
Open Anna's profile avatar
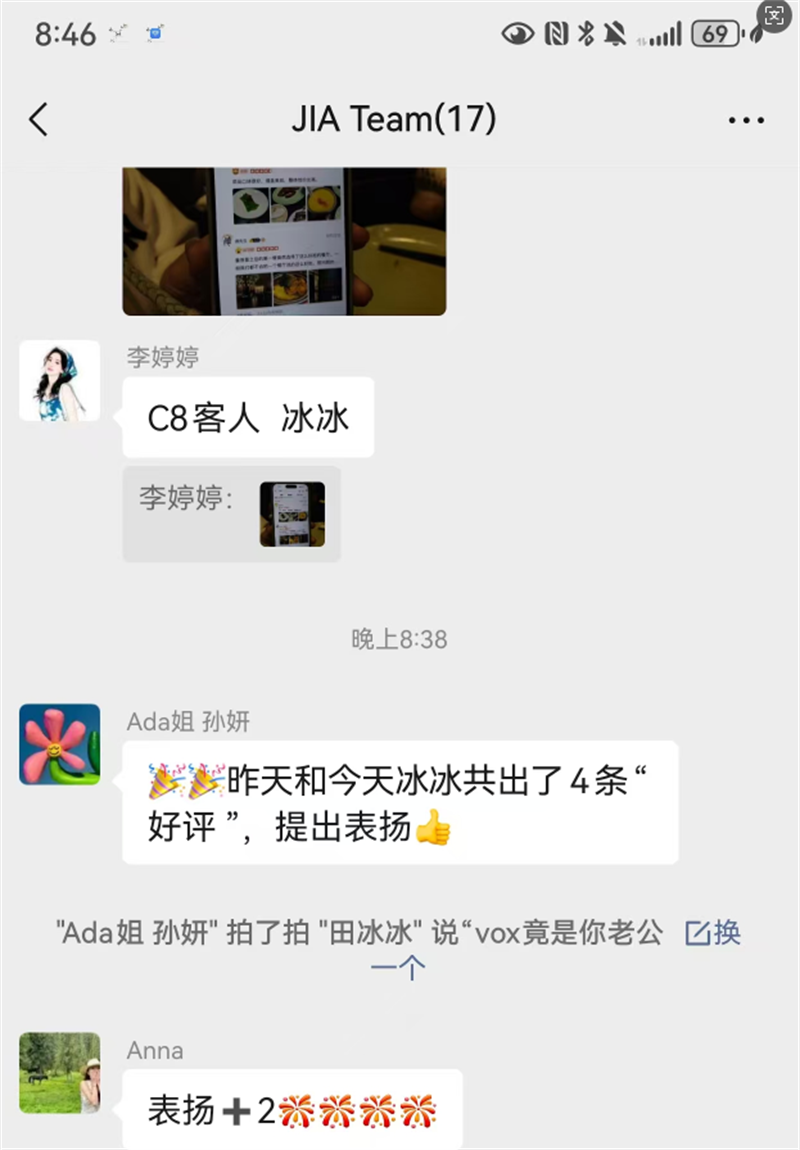tap(60, 1073)
